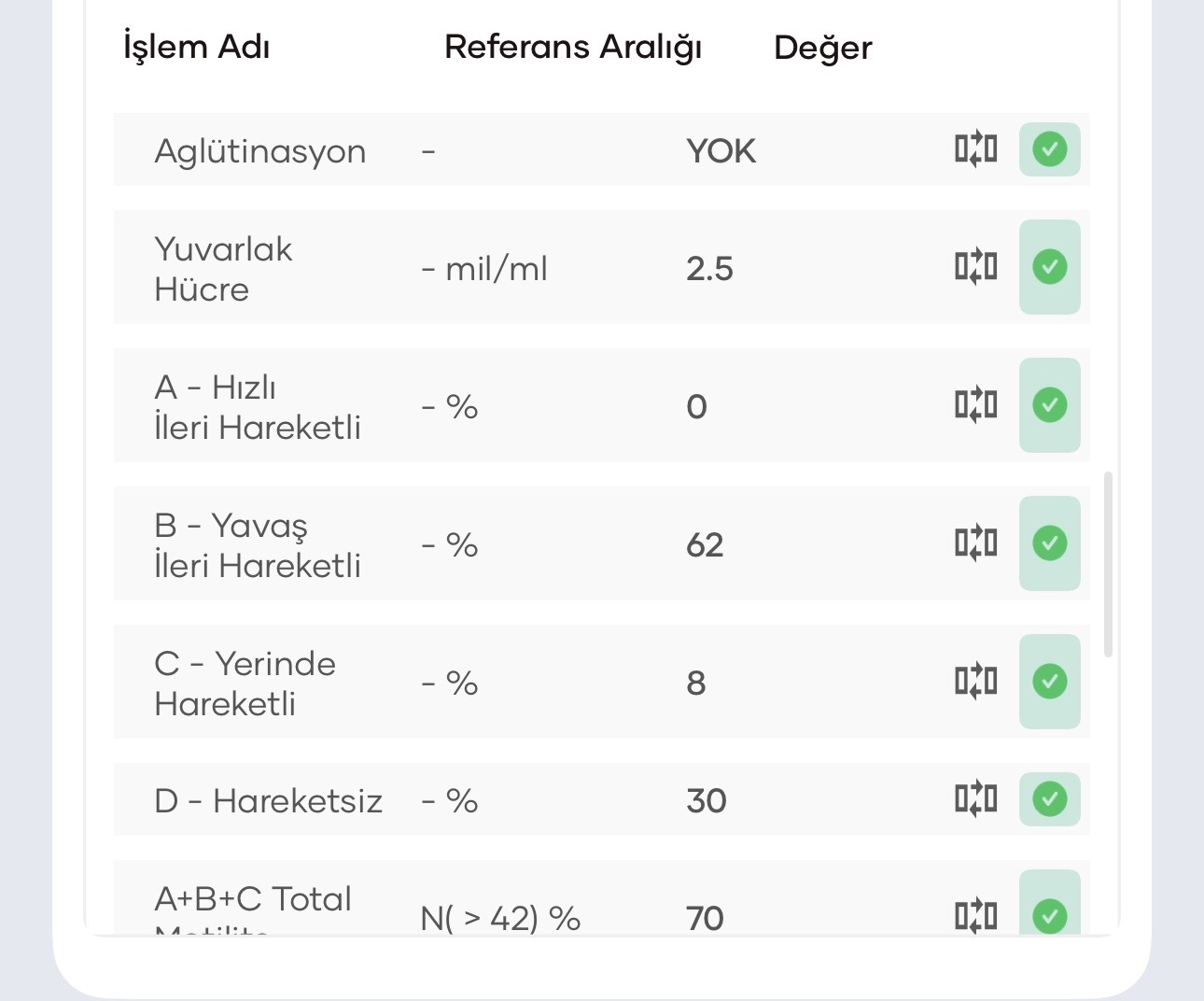Tap green check badge for Aglütinasyon
Screen dimensions: 1204x1001
tap(1049, 149)
